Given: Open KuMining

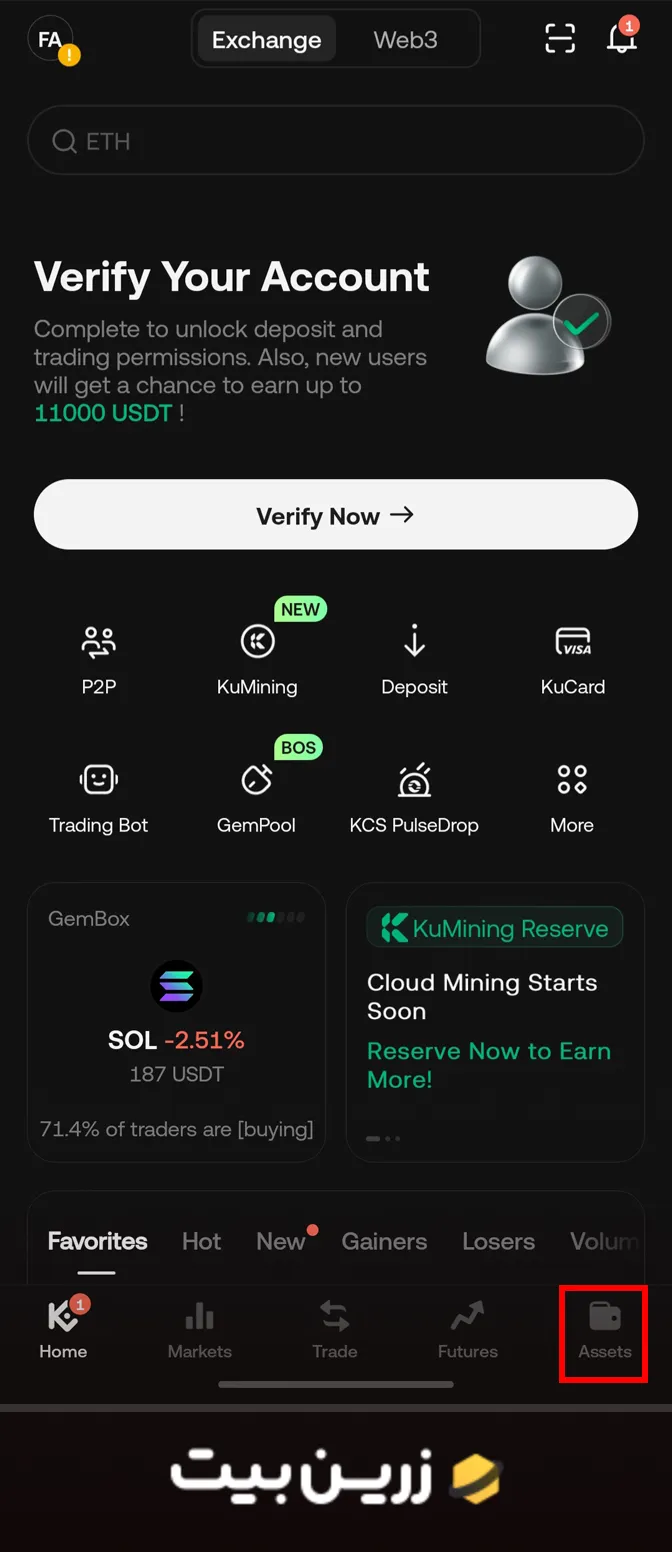Looking at the screenshot, I should [257, 658].
